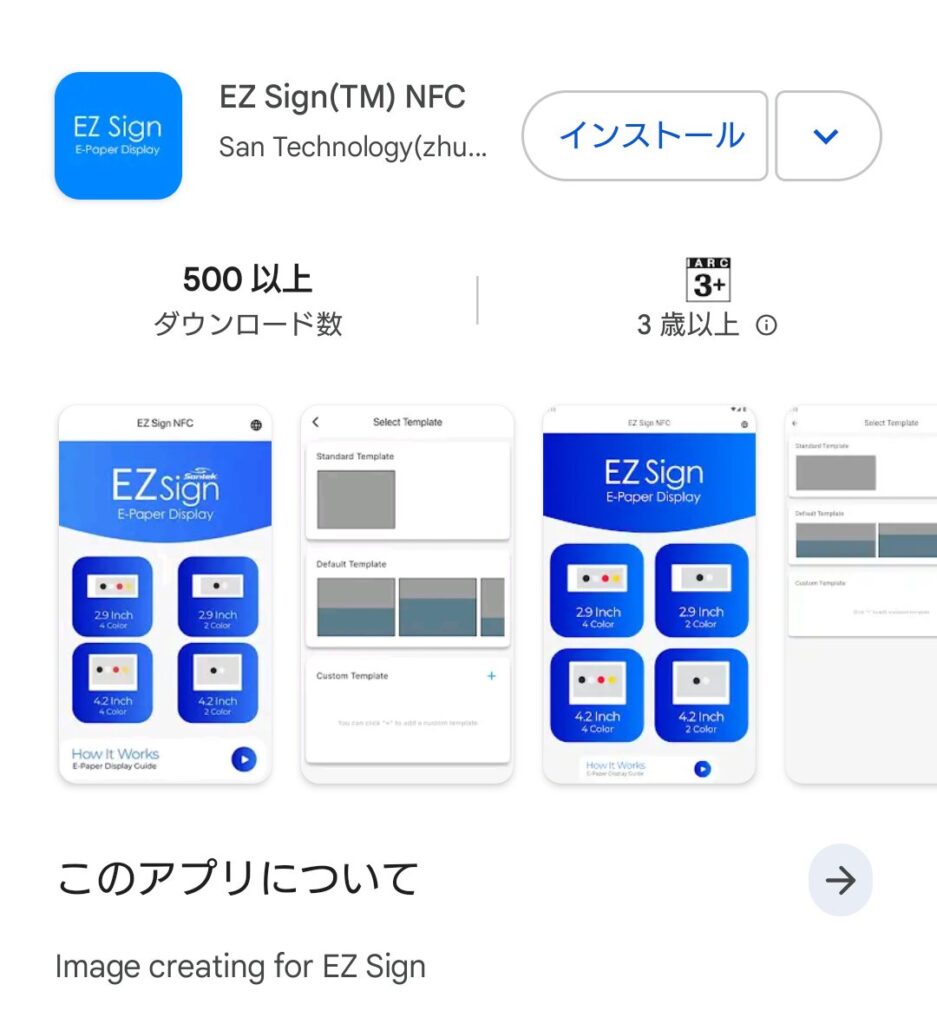Open the first screenshot with the Santek logo
The width and height of the screenshot is (937, 1024).
click(x=165, y=594)
